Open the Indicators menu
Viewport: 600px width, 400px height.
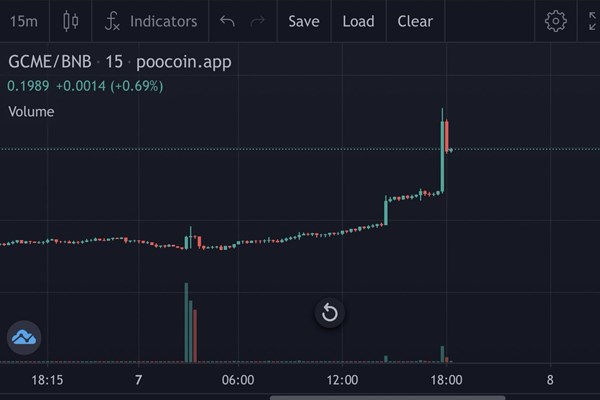tap(151, 21)
